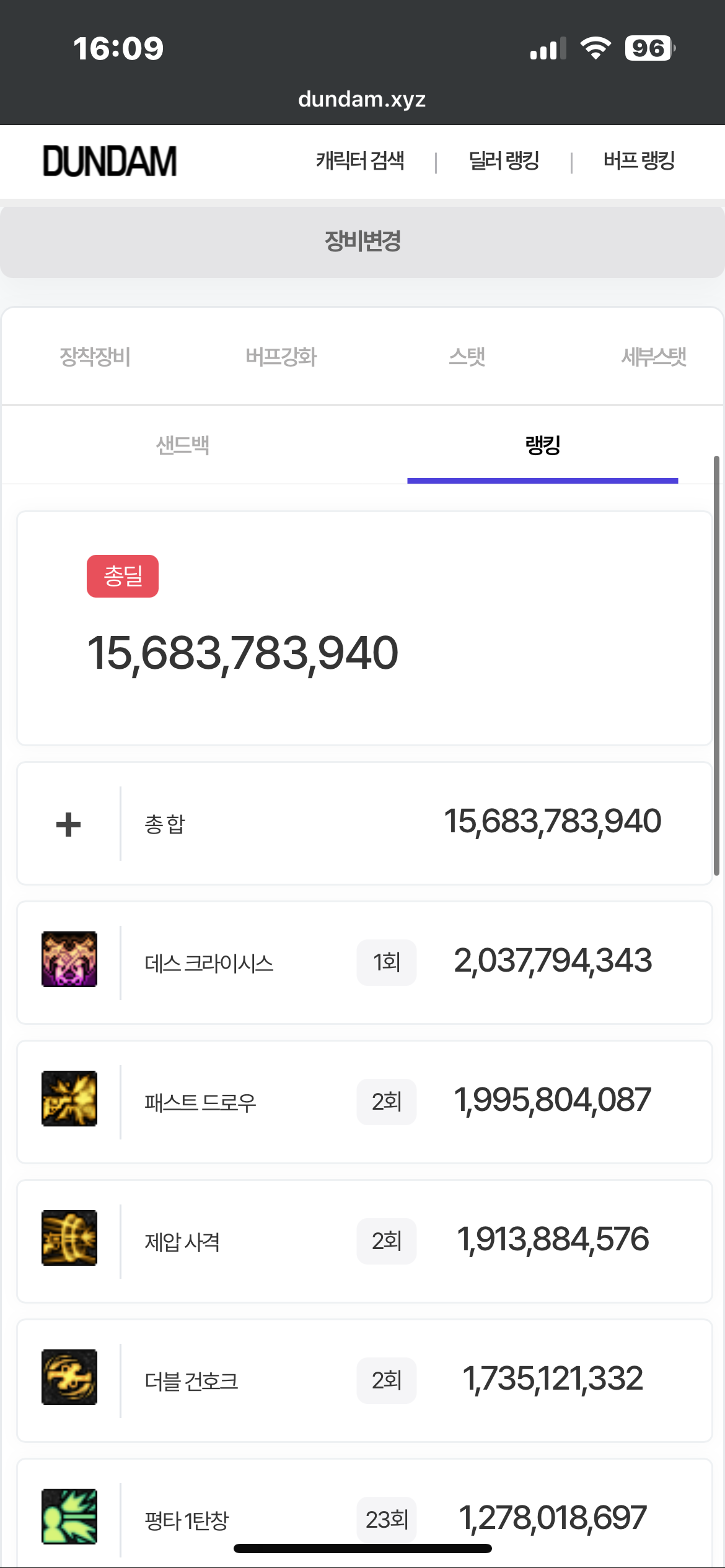Switch to the 샌드백 tab
725x1568 pixels.
(x=183, y=445)
